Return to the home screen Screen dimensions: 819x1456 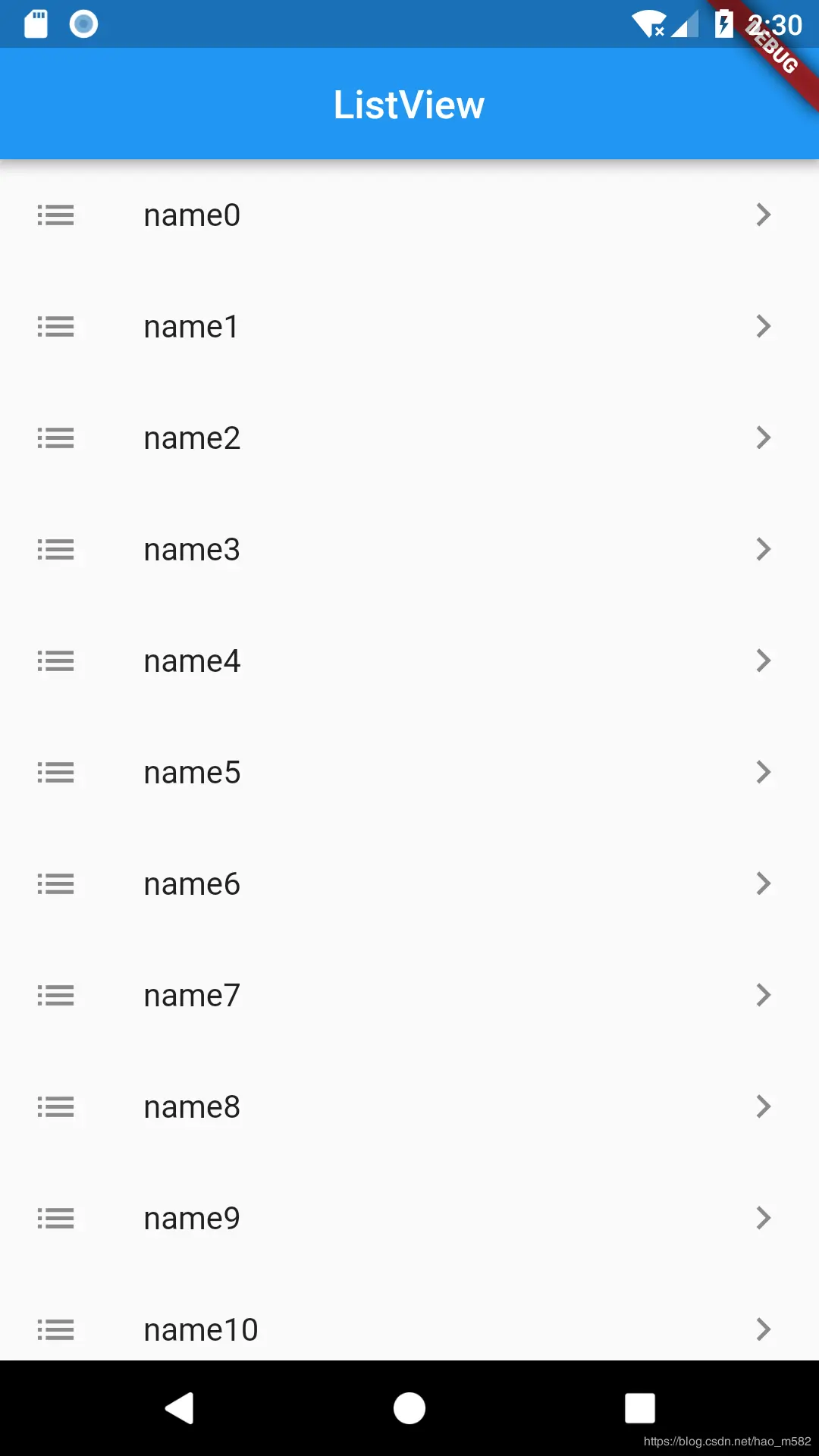coord(409,1408)
